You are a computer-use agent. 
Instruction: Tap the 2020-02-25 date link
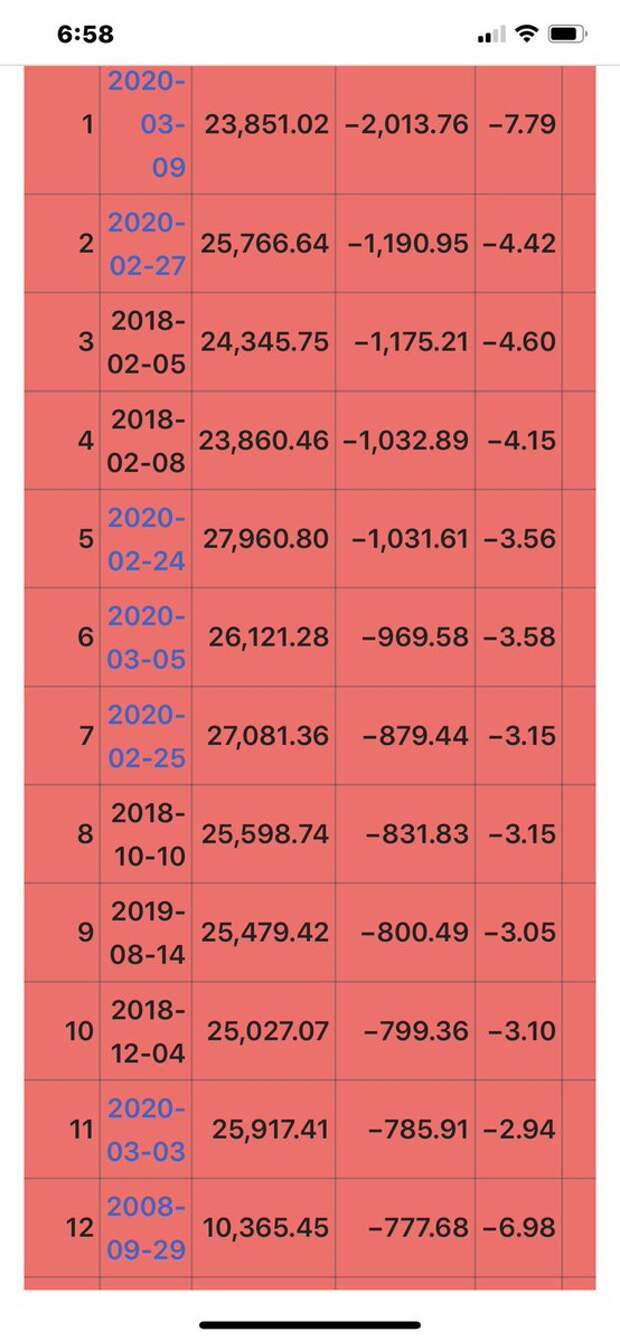[147, 736]
